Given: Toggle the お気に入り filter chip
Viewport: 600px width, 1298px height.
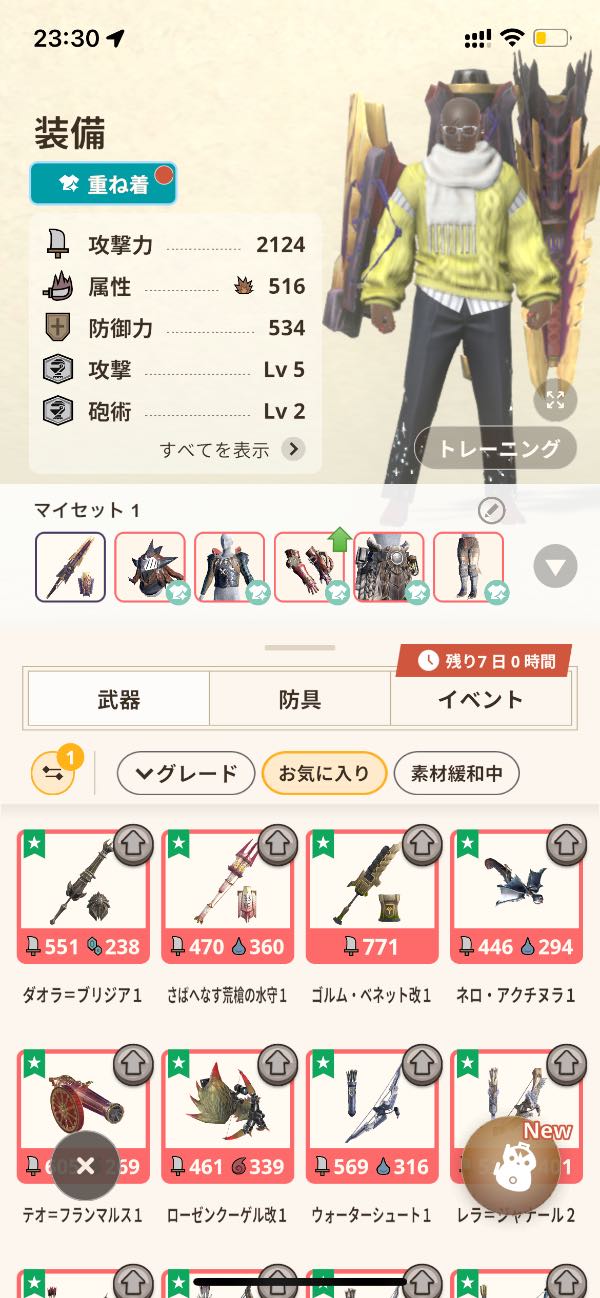Looking at the screenshot, I should click(323, 773).
